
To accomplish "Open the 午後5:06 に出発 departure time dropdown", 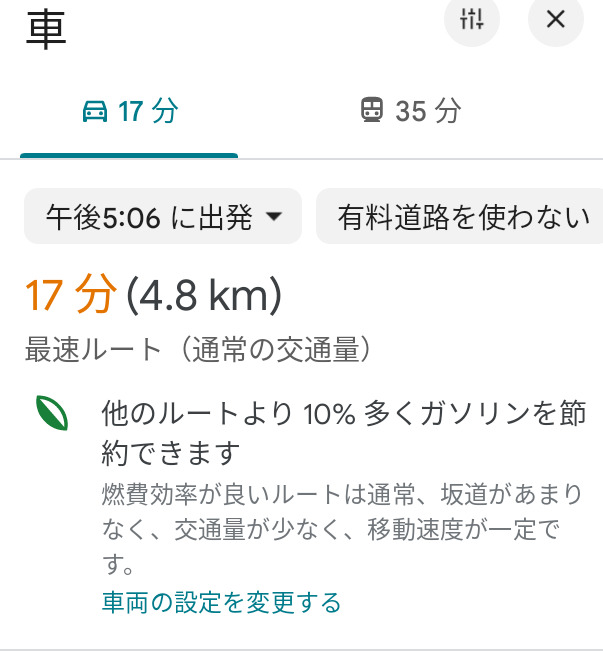I will (163, 216).
